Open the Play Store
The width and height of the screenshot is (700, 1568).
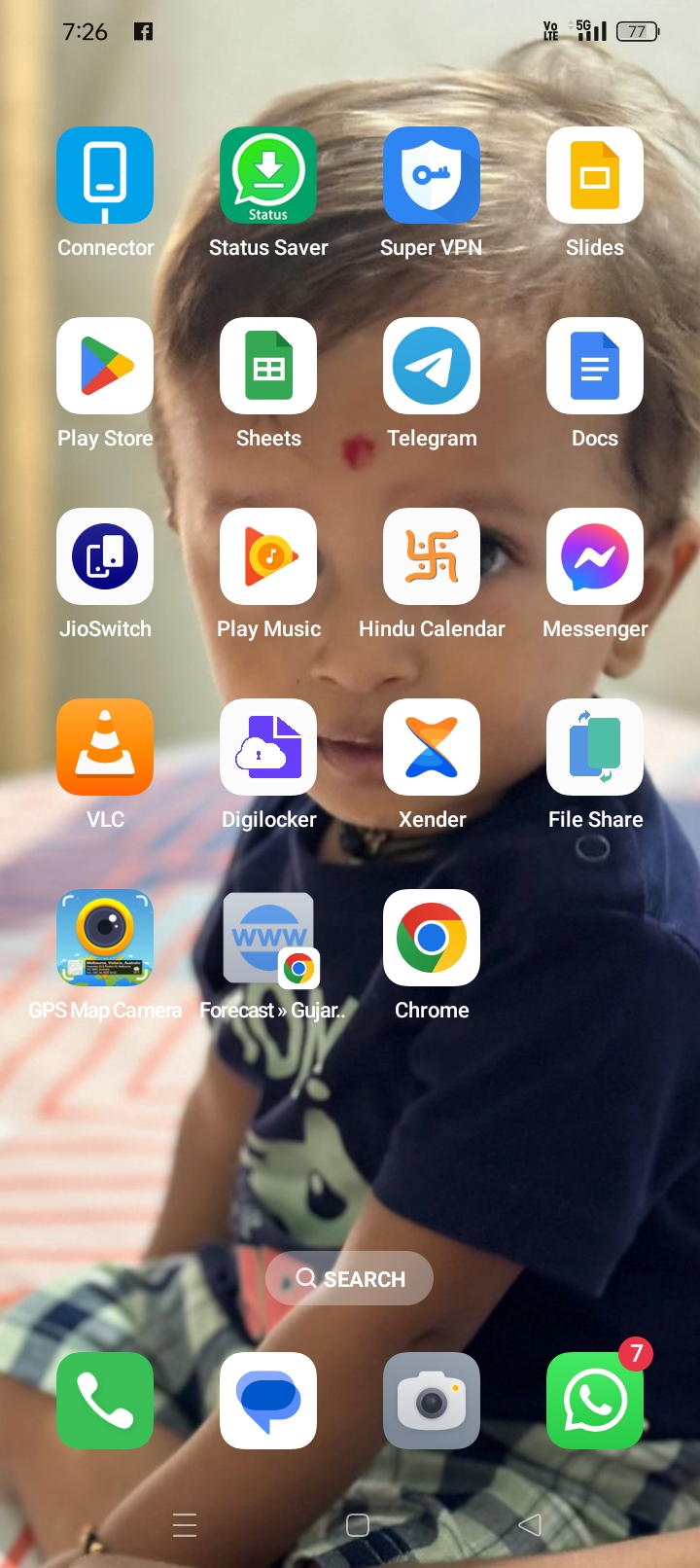click(x=105, y=367)
